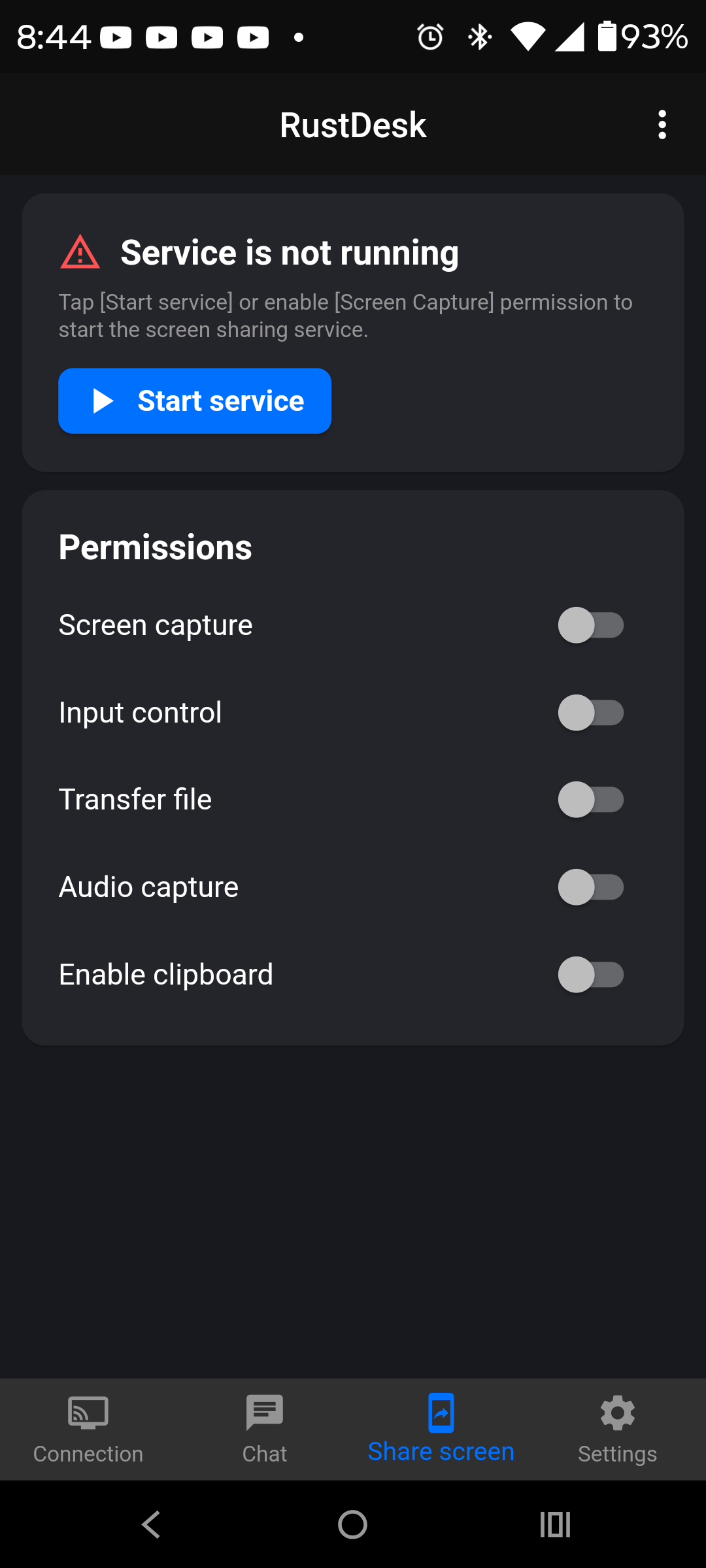Select the Share screen tab
Screen dimensions: 706x1568
pyautogui.click(x=441, y=1430)
